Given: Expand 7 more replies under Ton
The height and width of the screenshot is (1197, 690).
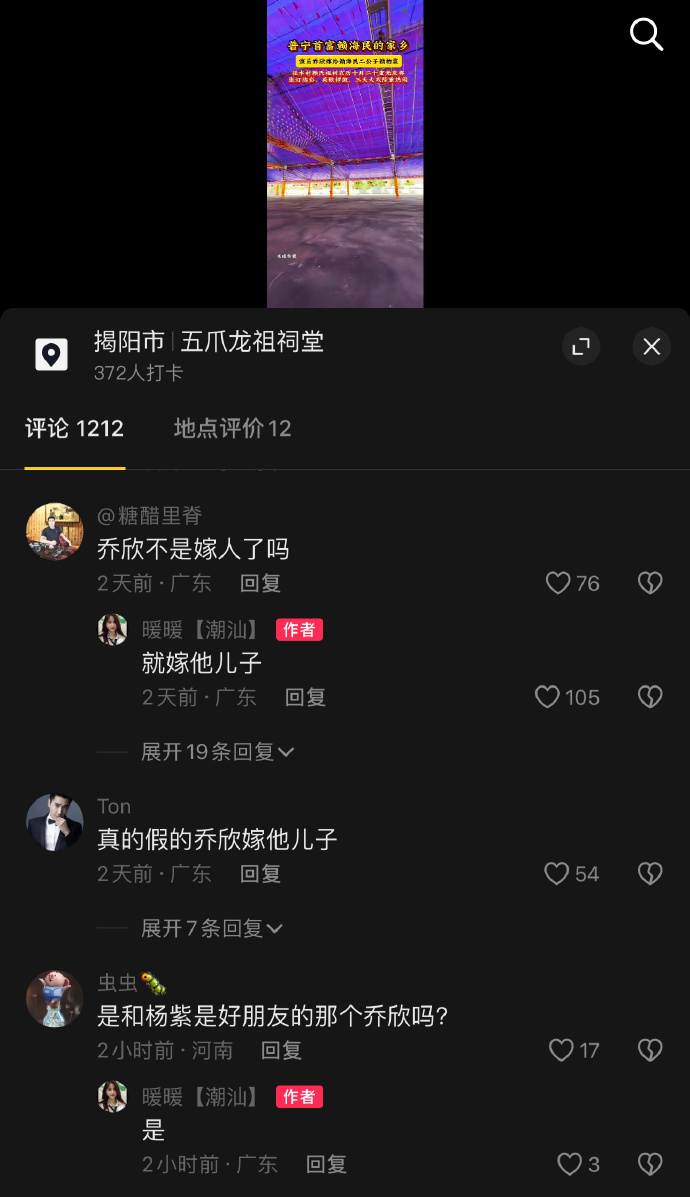Looking at the screenshot, I should click(212, 928).
